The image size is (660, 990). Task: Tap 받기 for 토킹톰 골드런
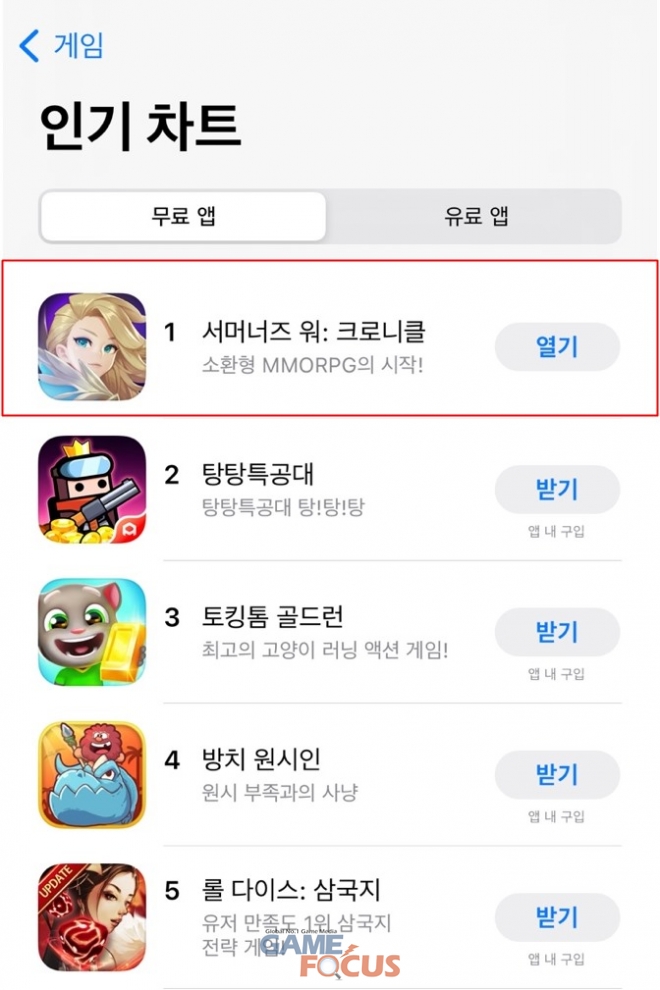557,632
